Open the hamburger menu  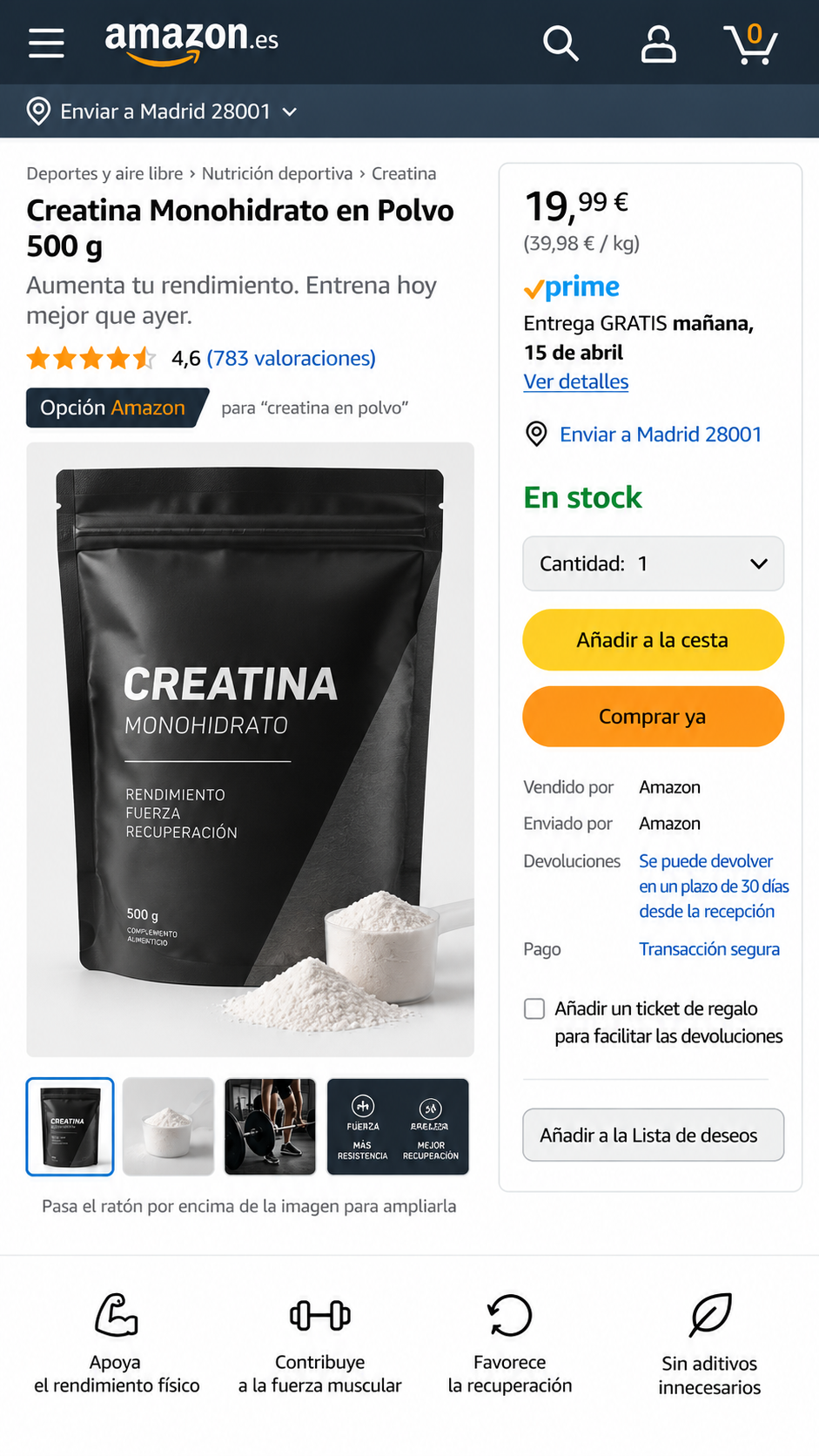(46, 43)
